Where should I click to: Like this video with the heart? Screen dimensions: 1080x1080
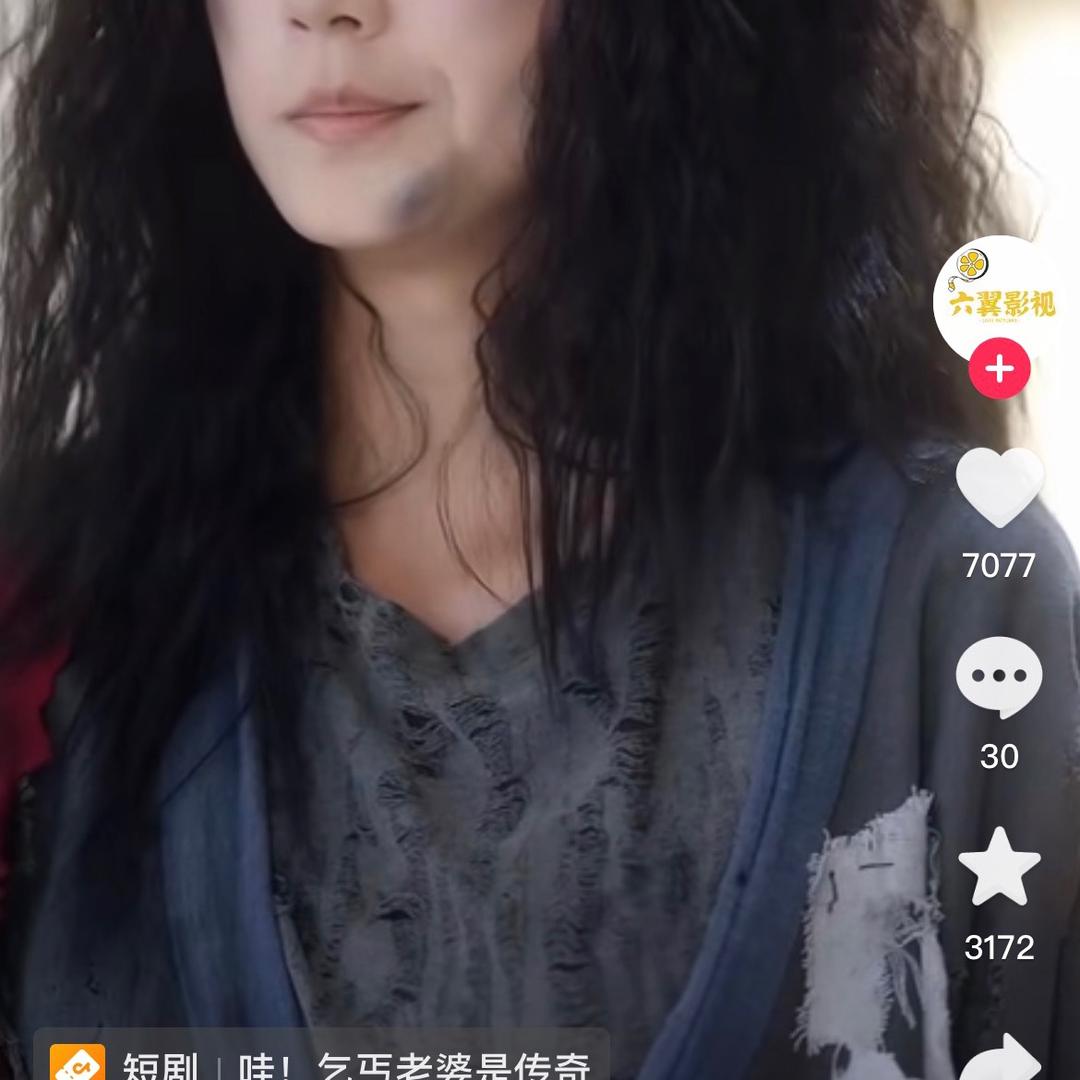coord(999,487)
